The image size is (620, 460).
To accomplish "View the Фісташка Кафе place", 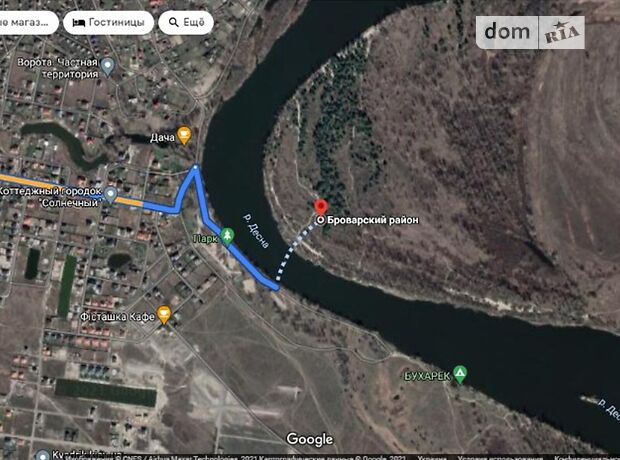I will [165, 315].
